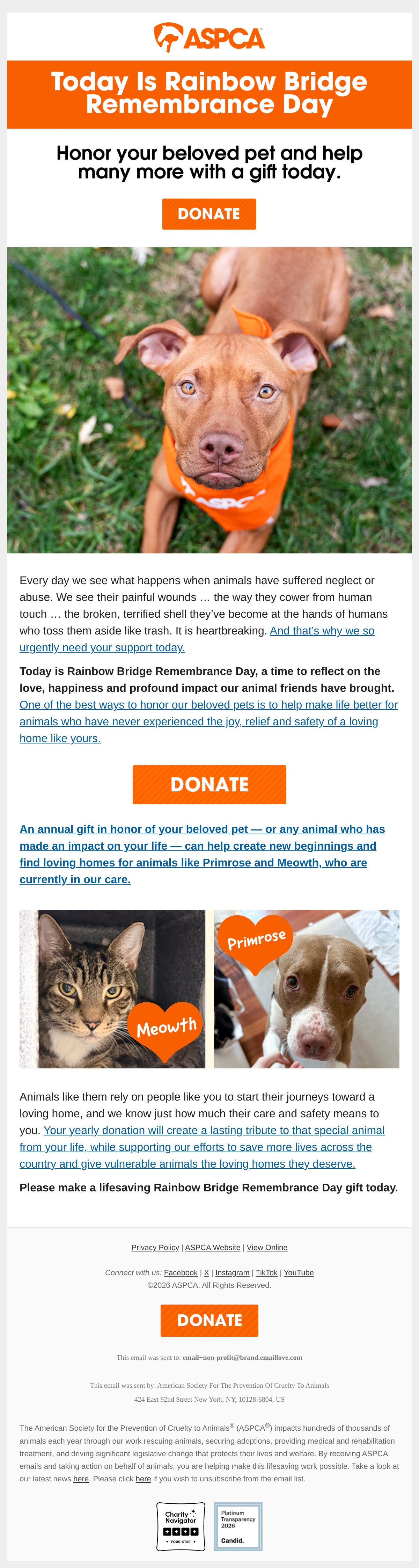
Task: Open the Primrose dog photo
Action: click(x=307, y=988)
